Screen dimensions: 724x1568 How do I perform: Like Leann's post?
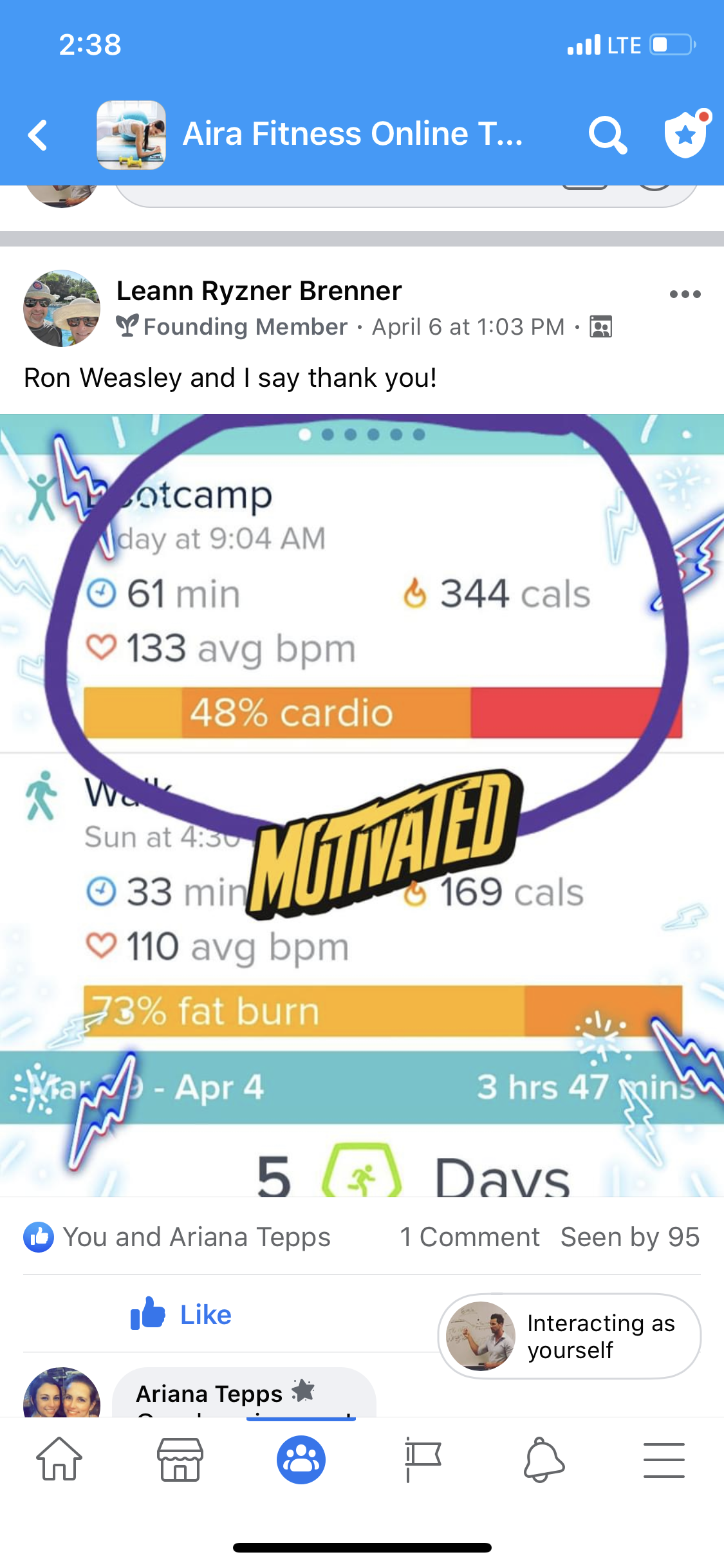click(x=181, y=1314)
